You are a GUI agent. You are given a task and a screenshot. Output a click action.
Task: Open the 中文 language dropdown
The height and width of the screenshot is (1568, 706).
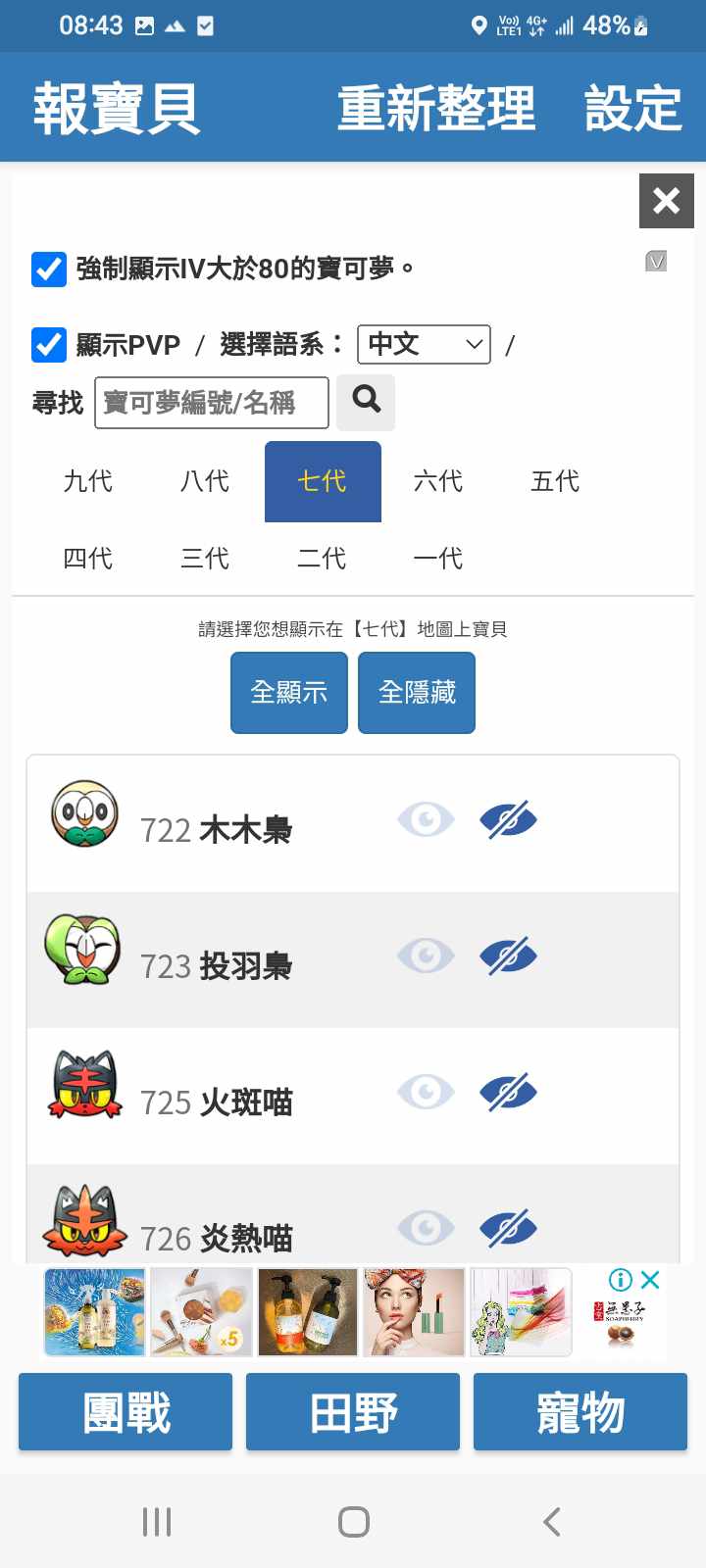[x=424, y=344]
